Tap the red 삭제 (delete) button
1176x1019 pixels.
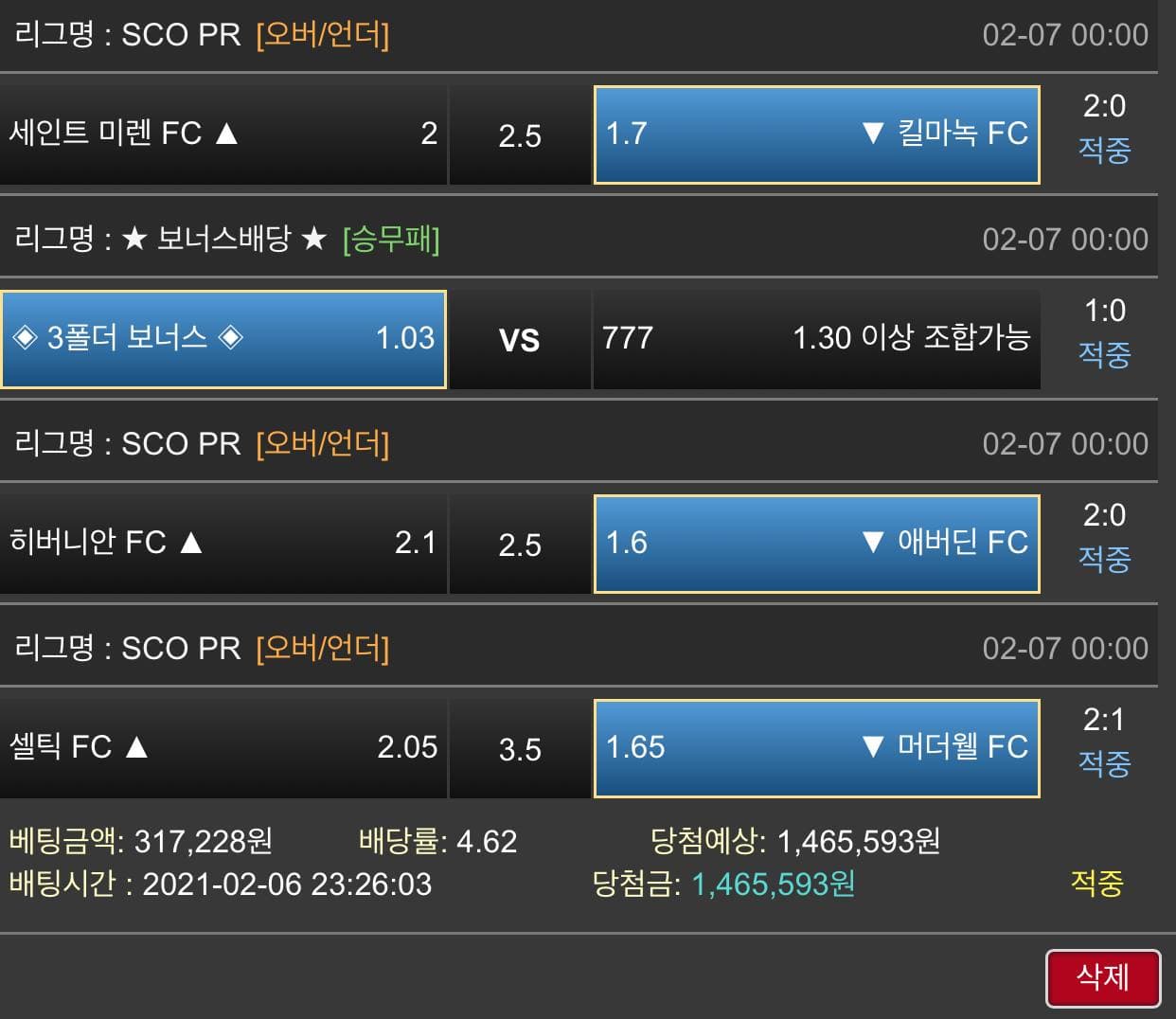(1102, 977)
